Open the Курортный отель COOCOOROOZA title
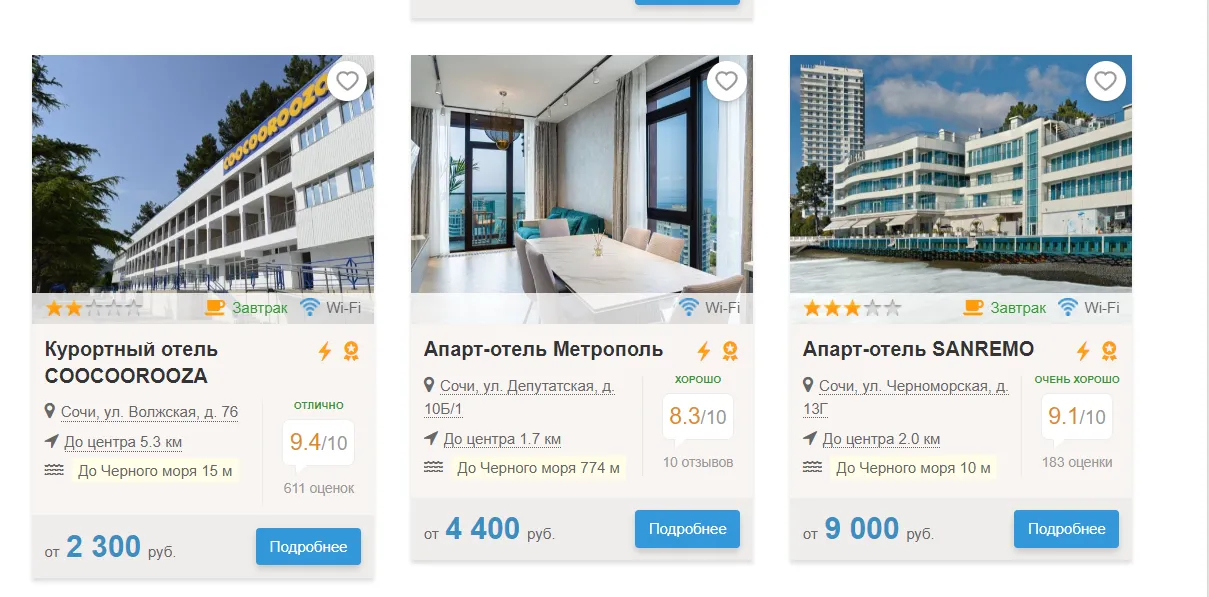Image resolution: width=1209 pixels, height=597 pixels. tap(131, 362)
